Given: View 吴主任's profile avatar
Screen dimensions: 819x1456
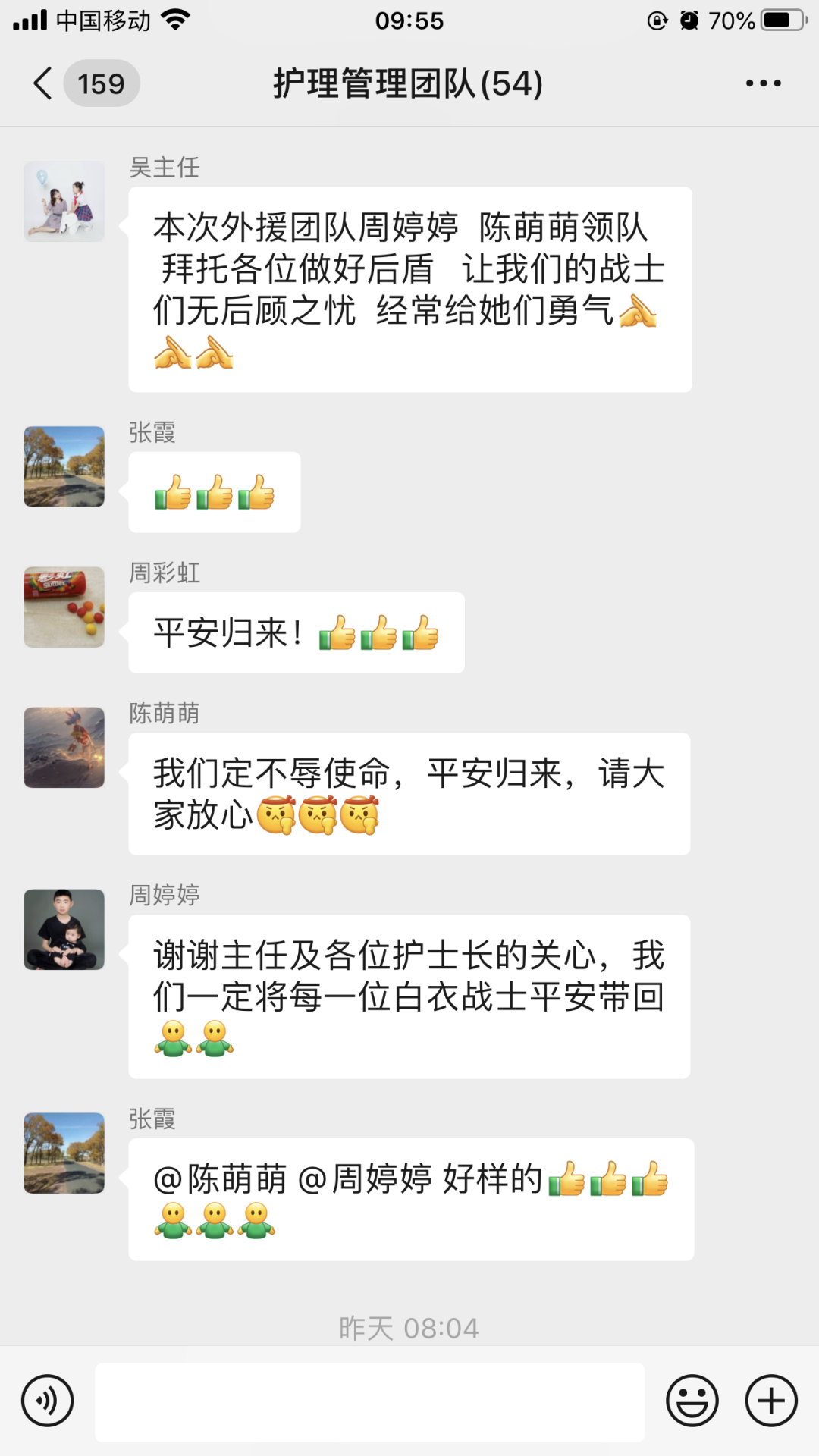Looking at the screenshot, I should [64, 201].
